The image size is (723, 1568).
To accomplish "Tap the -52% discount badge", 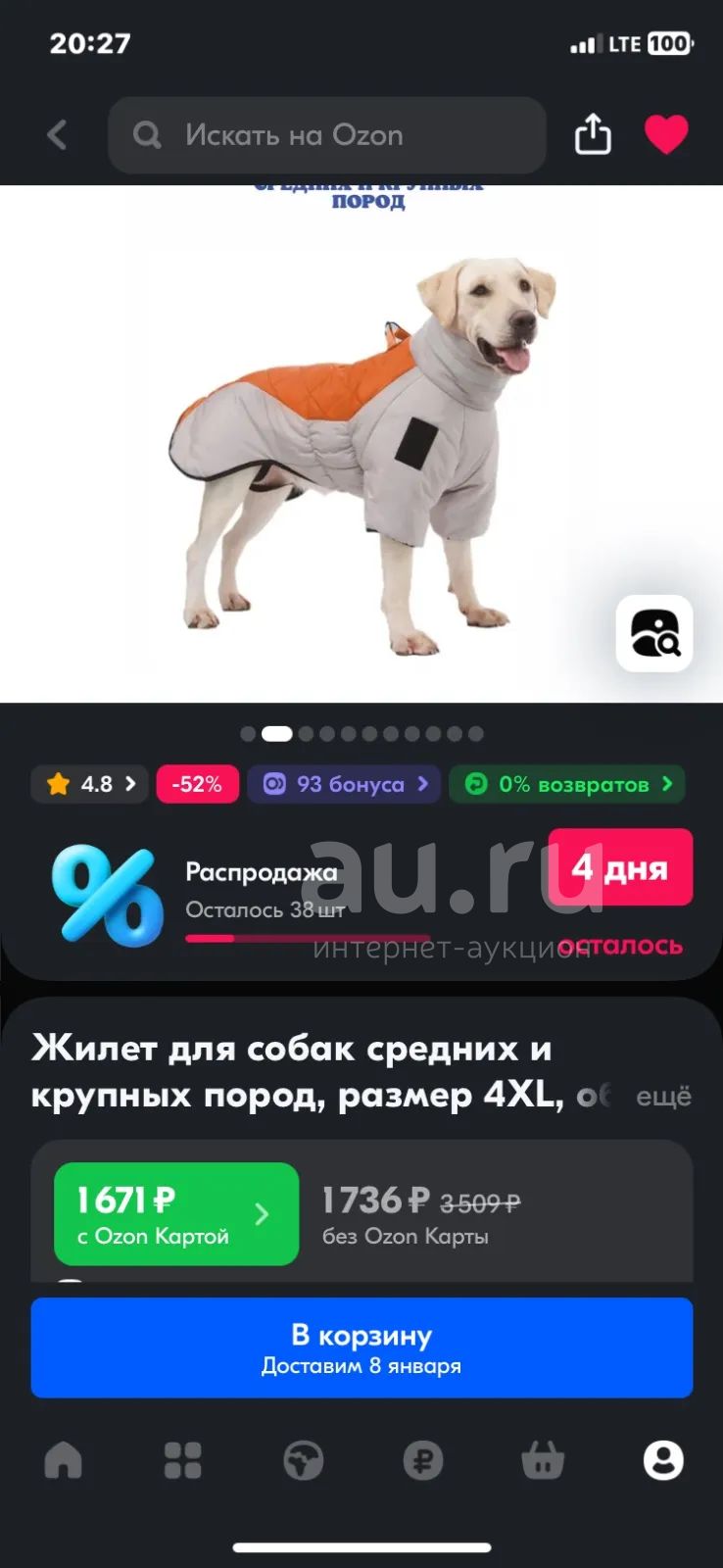I will click(197, 784).
